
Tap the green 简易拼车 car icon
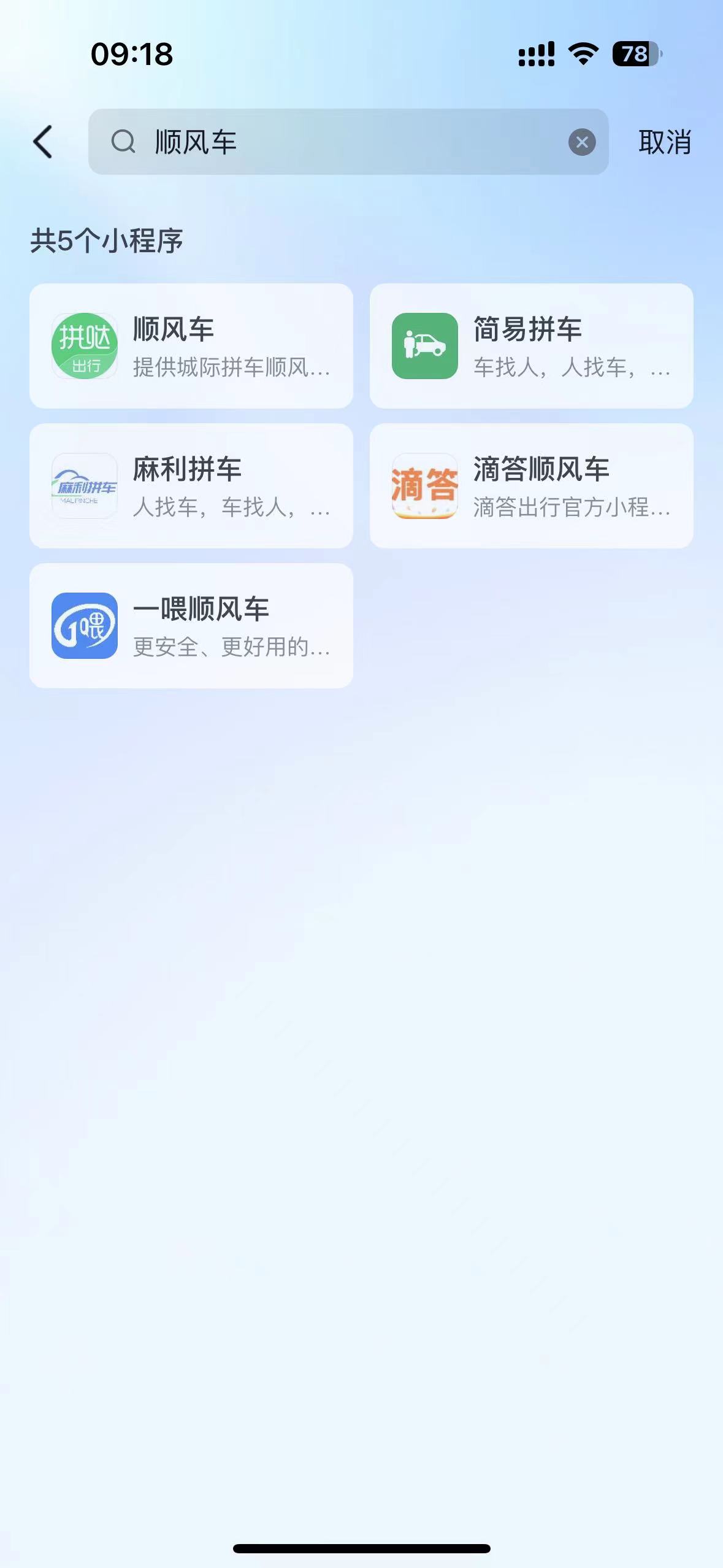tap(425, 347)
